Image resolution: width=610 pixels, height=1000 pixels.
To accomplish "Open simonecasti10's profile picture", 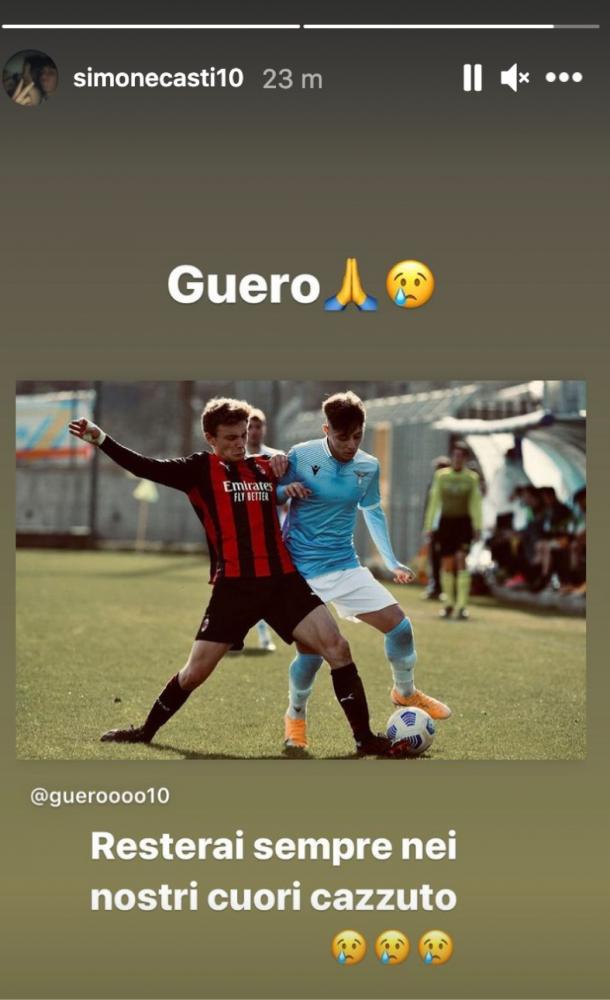I will [x=30, y=78].
